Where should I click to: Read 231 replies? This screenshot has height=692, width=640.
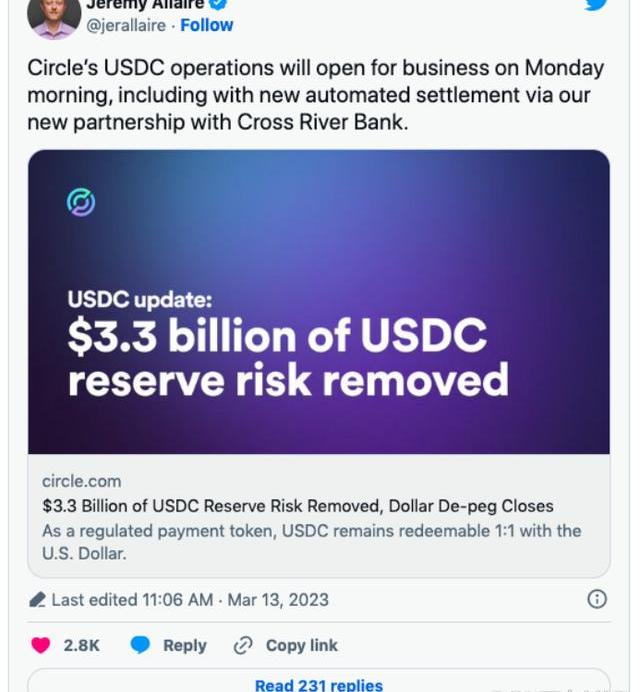318,685
